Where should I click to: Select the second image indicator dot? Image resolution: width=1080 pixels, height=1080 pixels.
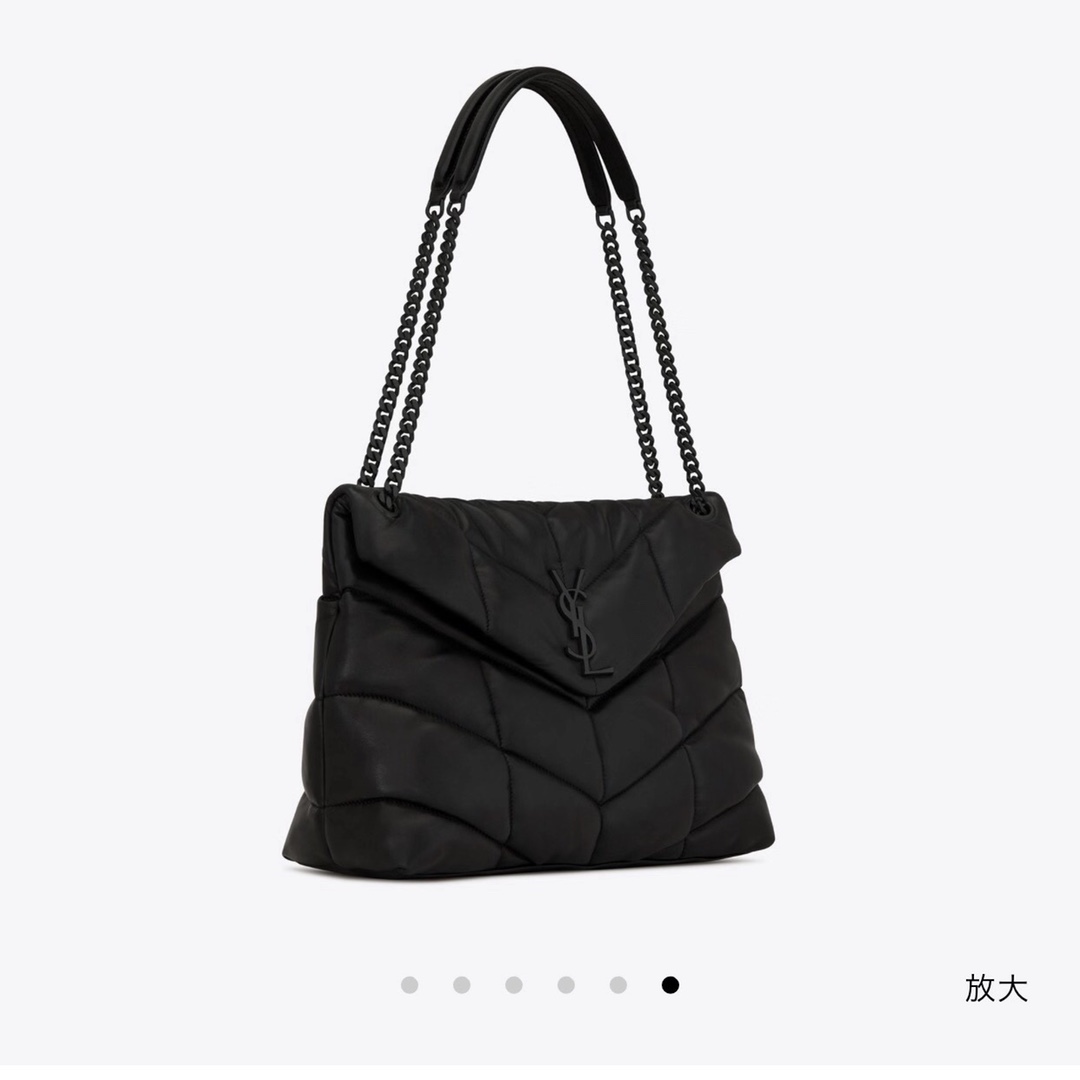click(x=461, y=985)
